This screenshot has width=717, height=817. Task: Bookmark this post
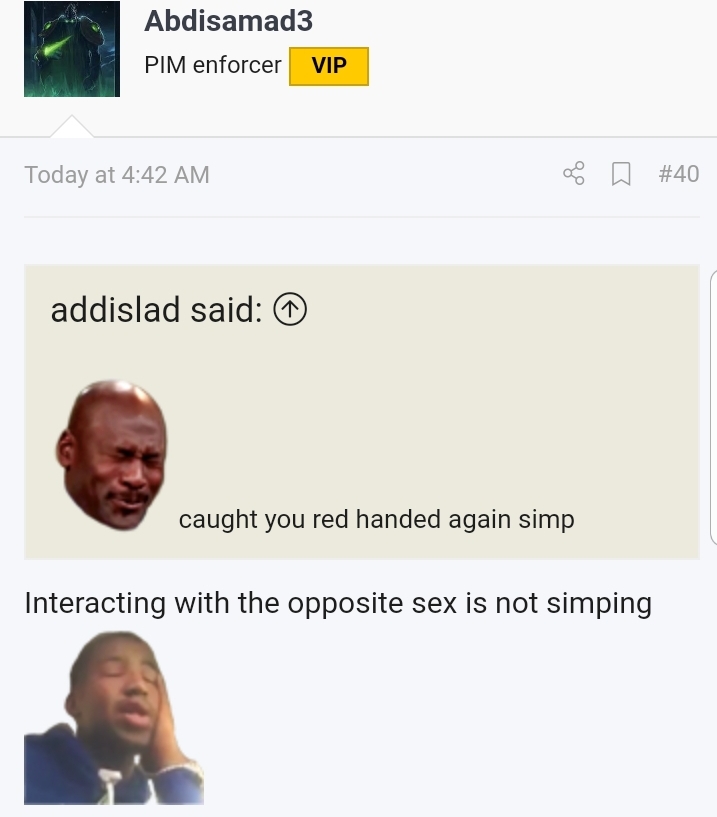point(621,175)
